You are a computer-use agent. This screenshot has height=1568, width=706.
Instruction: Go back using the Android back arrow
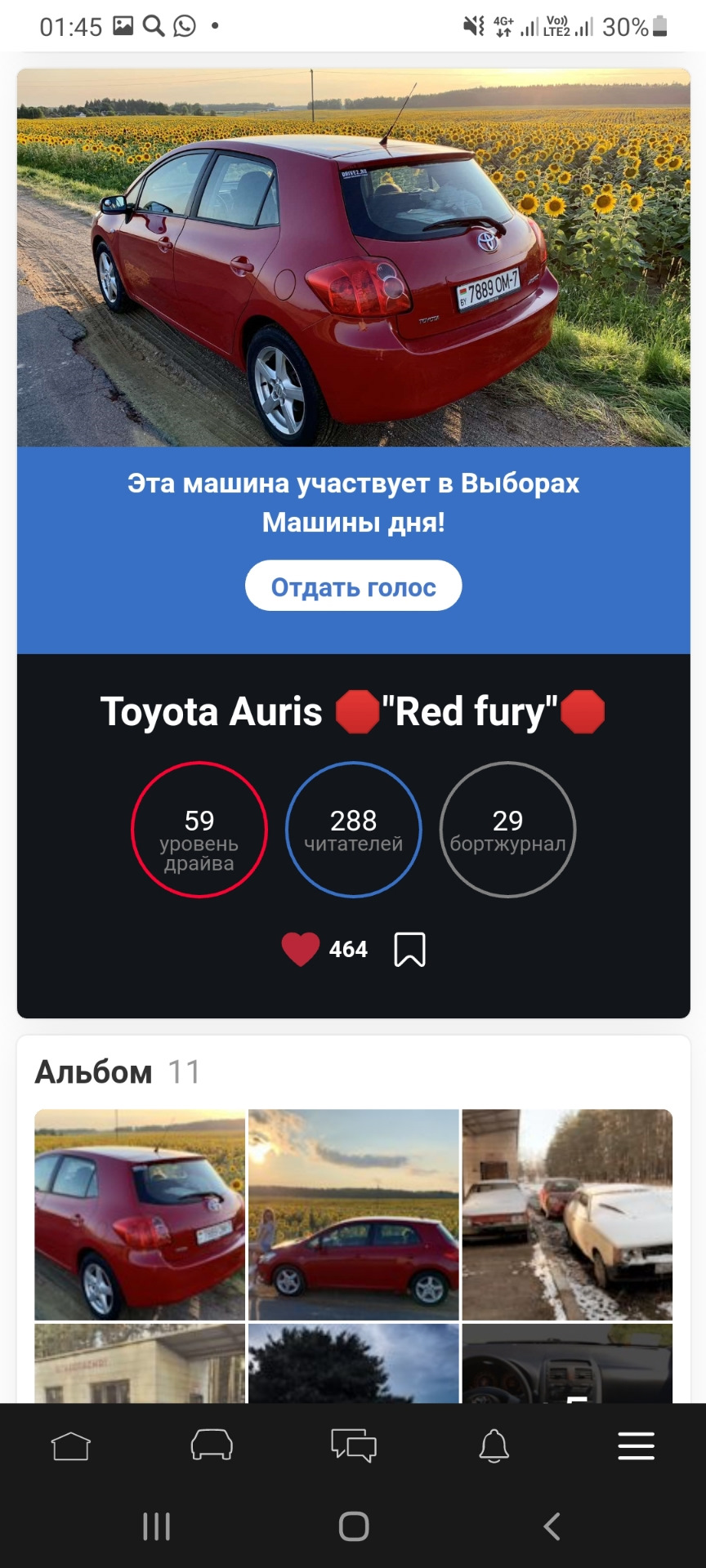551,1524
